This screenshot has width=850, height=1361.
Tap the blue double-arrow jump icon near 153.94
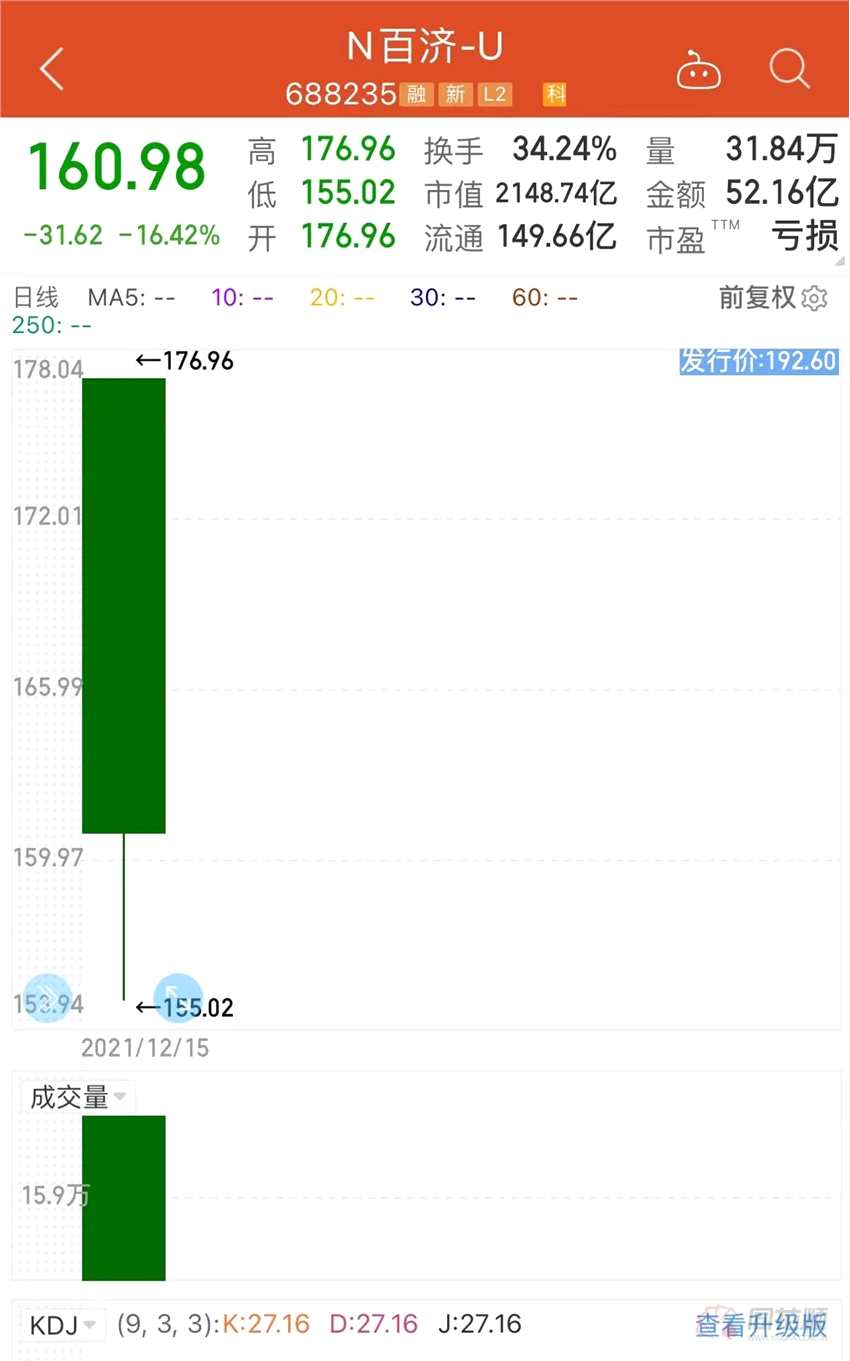click(47, 997)
